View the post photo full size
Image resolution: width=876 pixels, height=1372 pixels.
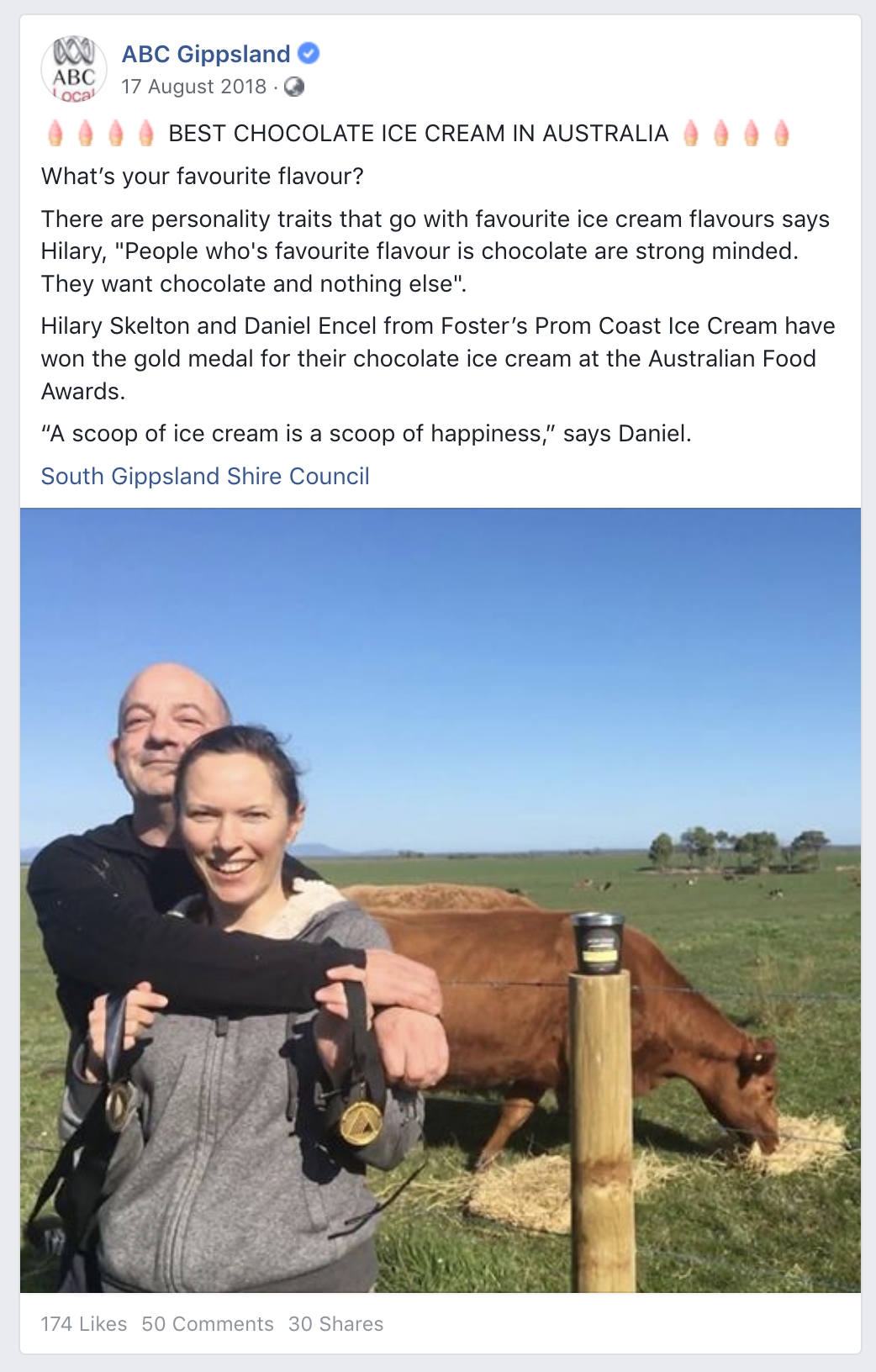tap(440, 900)
